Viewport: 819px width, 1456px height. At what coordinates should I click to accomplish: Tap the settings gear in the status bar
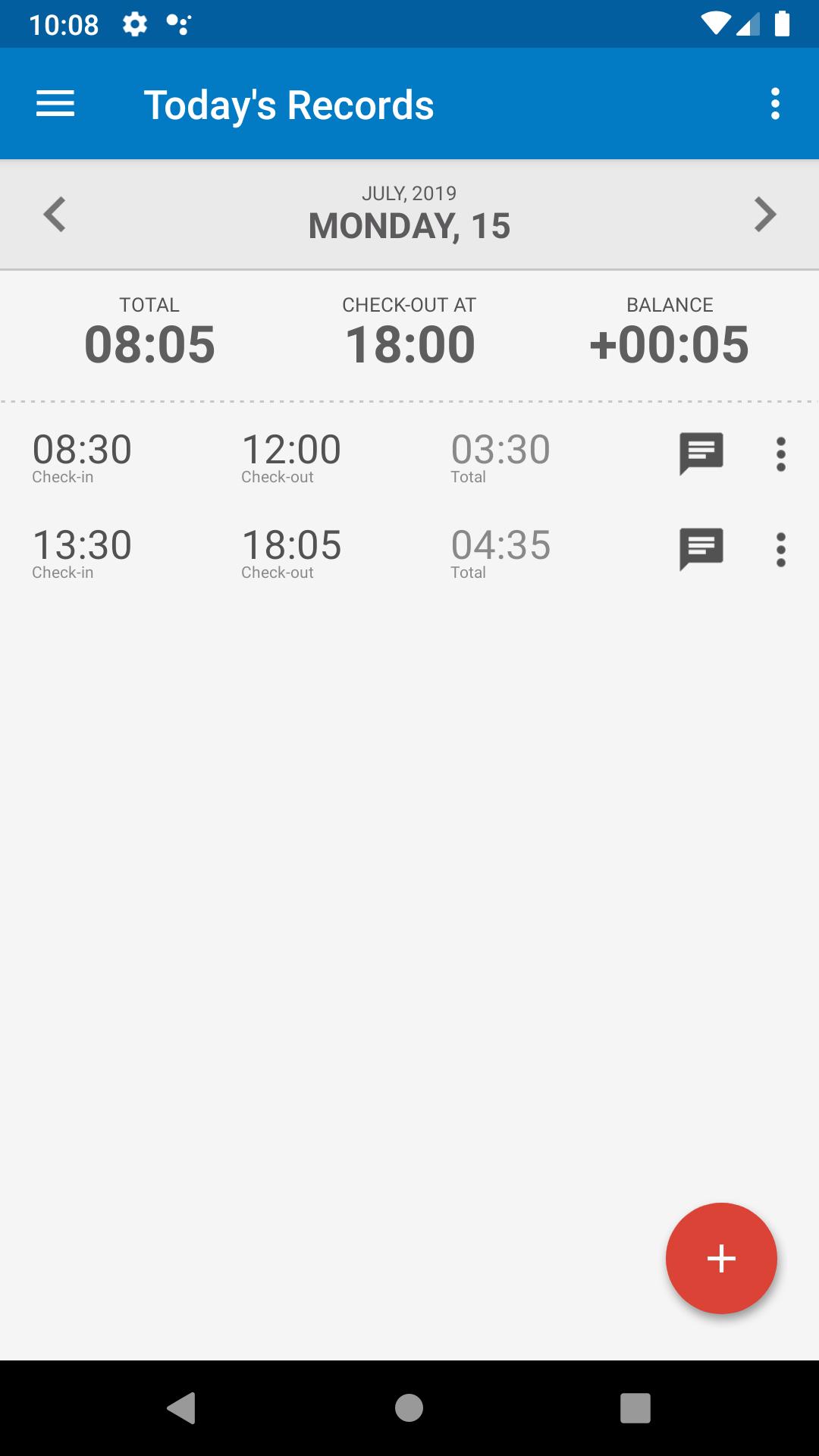point(134,25)
